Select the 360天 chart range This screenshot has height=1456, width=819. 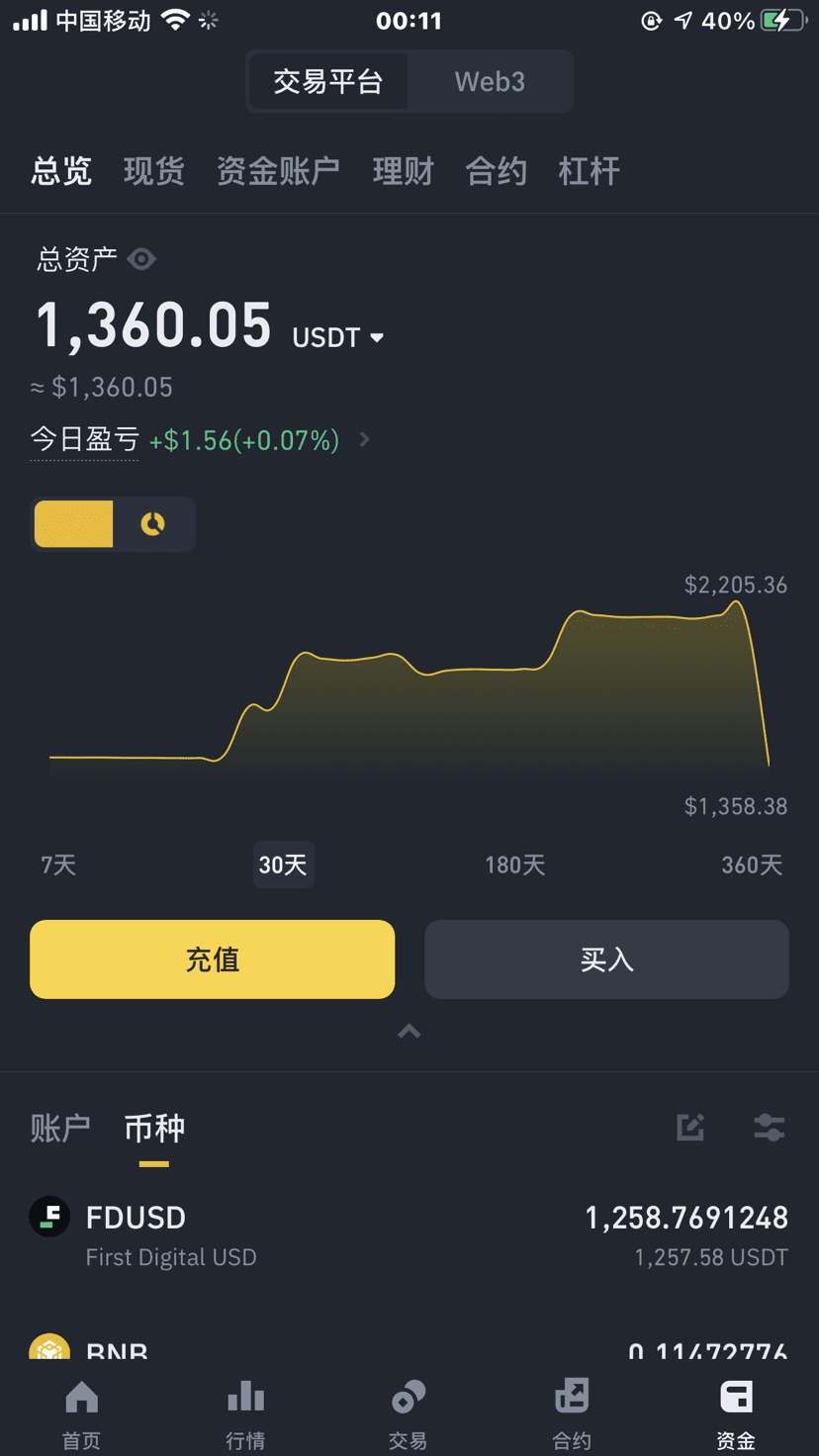click(x=751, y=865)
